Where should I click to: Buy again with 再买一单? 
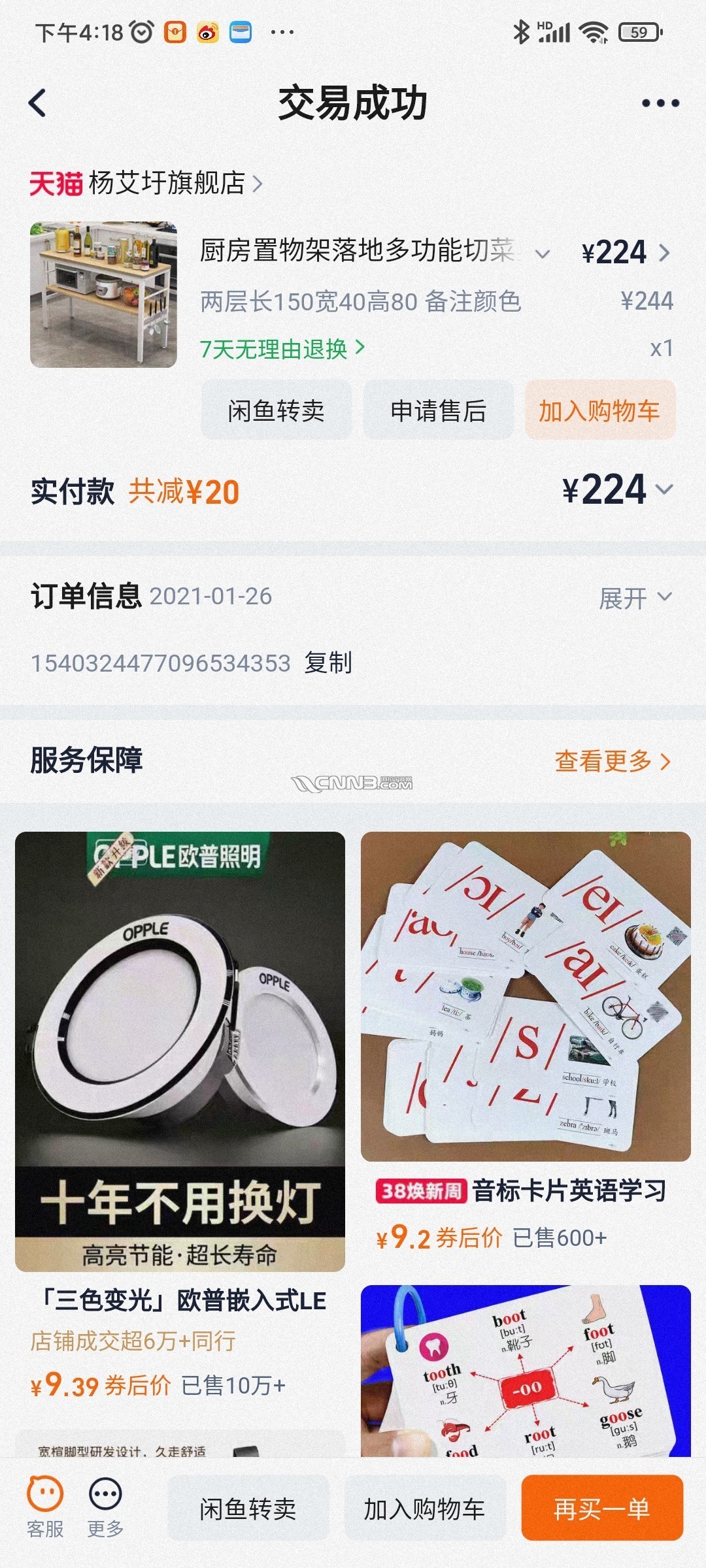click(x=601, y=1509)
